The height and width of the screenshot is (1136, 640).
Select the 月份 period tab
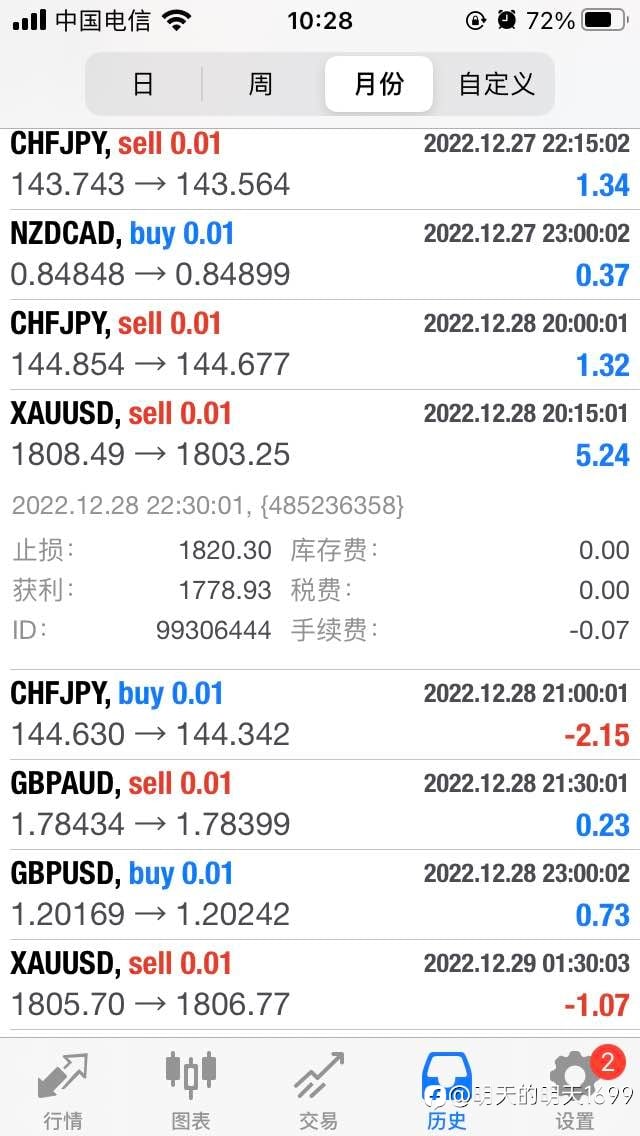[x=379, y=84]
